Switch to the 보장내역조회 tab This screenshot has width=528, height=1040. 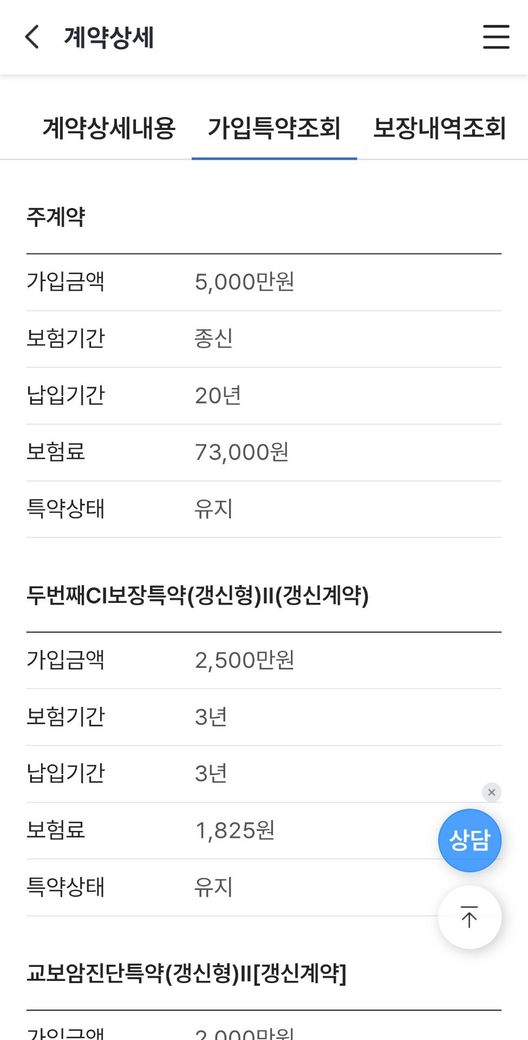point(439,127)
